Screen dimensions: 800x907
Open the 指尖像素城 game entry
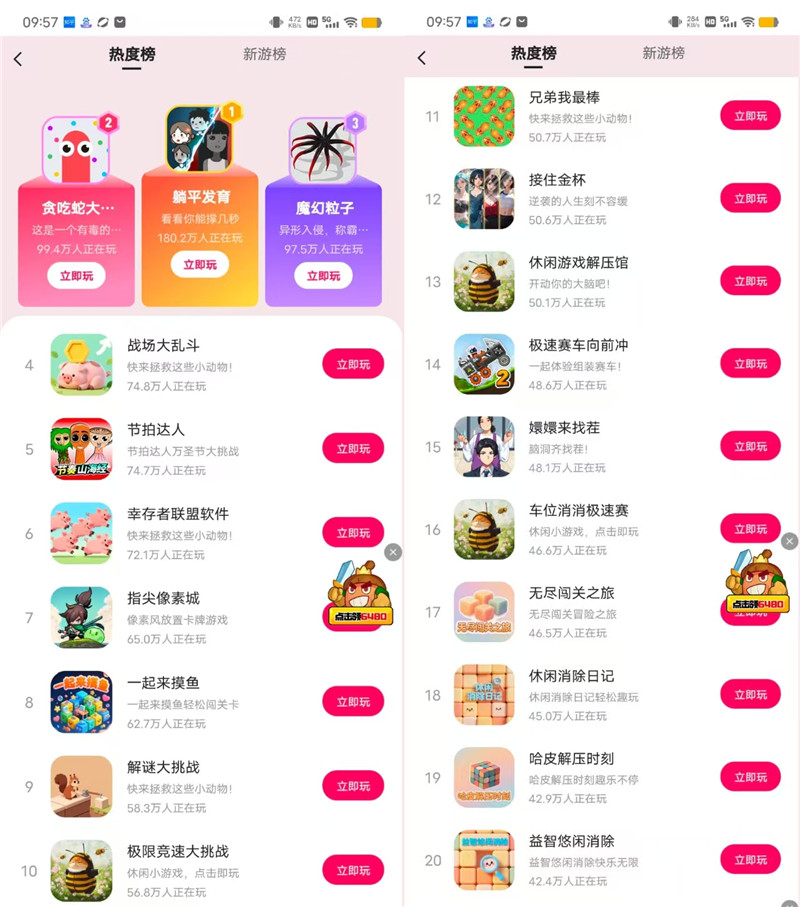pyautogui.click(x=163, y=598)
